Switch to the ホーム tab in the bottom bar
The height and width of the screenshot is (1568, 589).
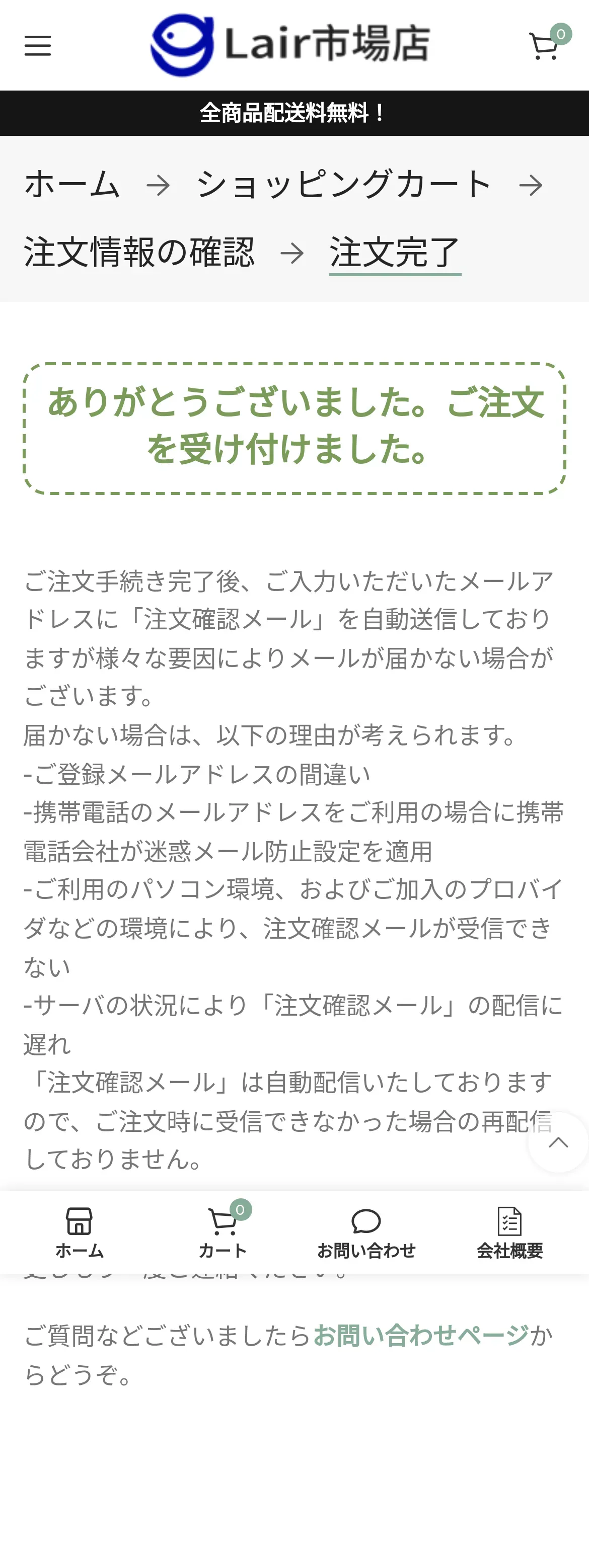click(x=79, y=1232)
